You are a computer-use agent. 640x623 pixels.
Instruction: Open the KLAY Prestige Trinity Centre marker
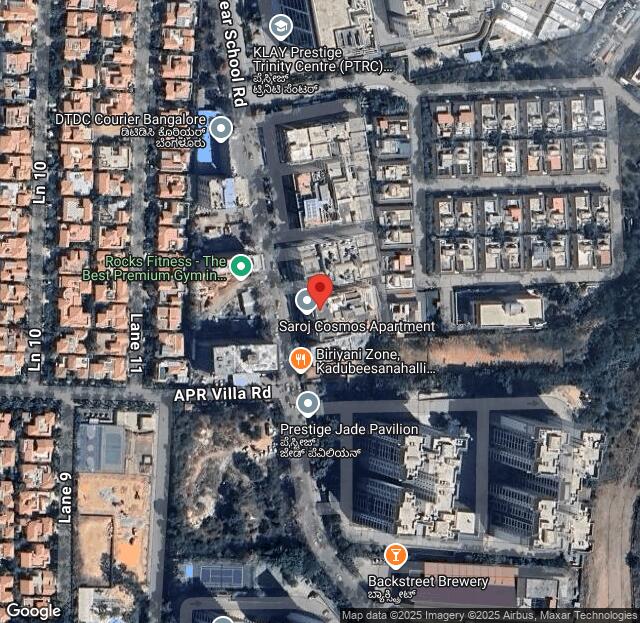click(x=281, y=27)
